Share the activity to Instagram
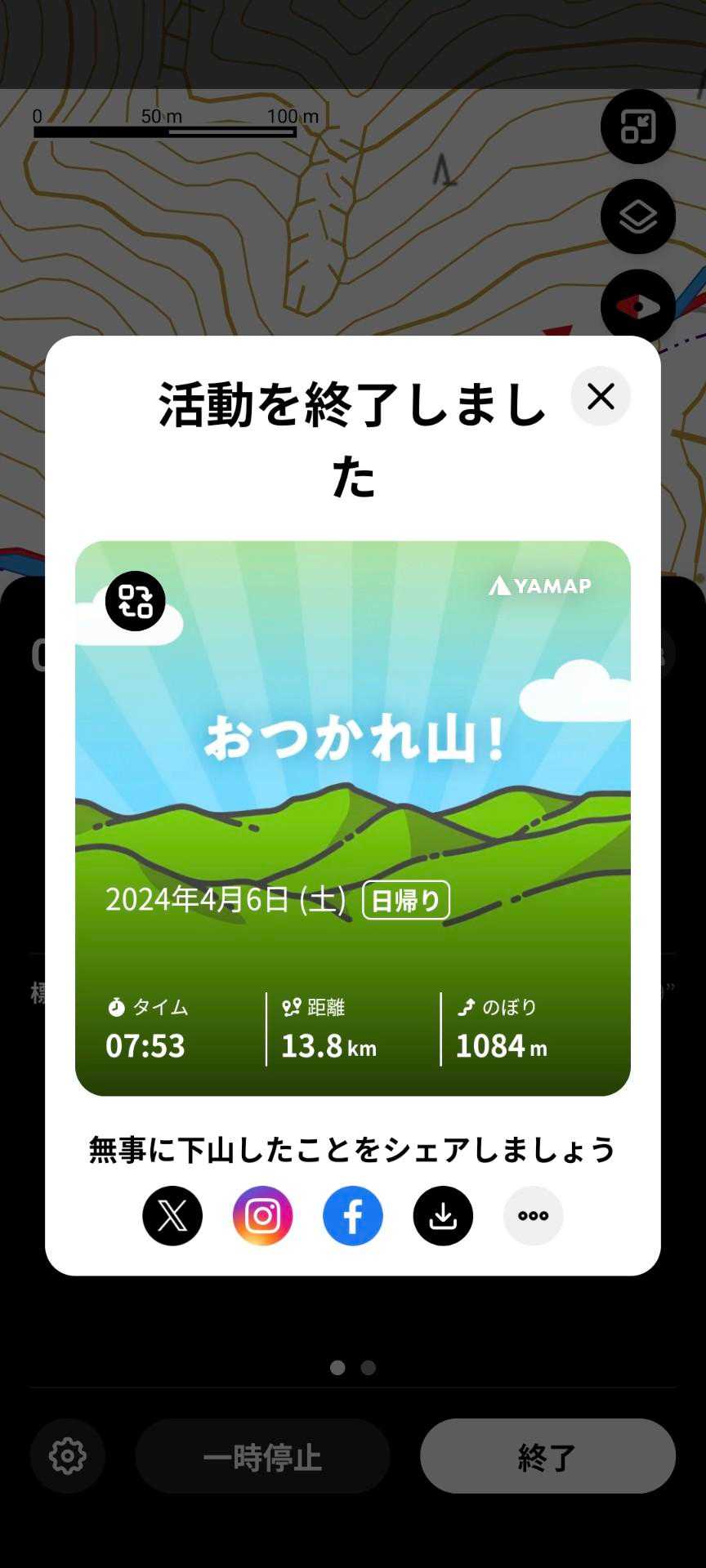Image resolution: width=706 pixels, height=1568 pixels. (x=262, y=1216)
